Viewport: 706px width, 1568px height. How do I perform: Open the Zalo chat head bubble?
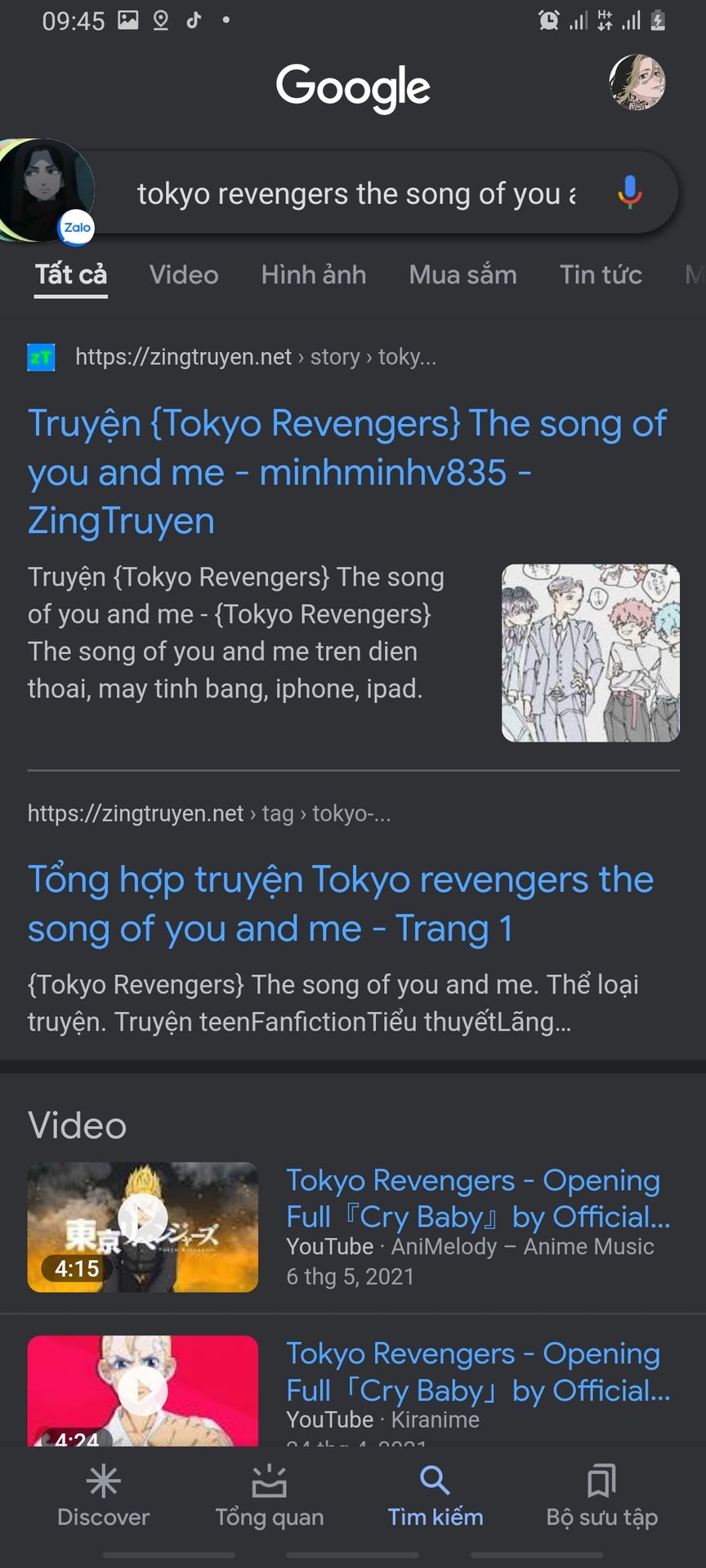pyautogui.click(x=47, y=191)
